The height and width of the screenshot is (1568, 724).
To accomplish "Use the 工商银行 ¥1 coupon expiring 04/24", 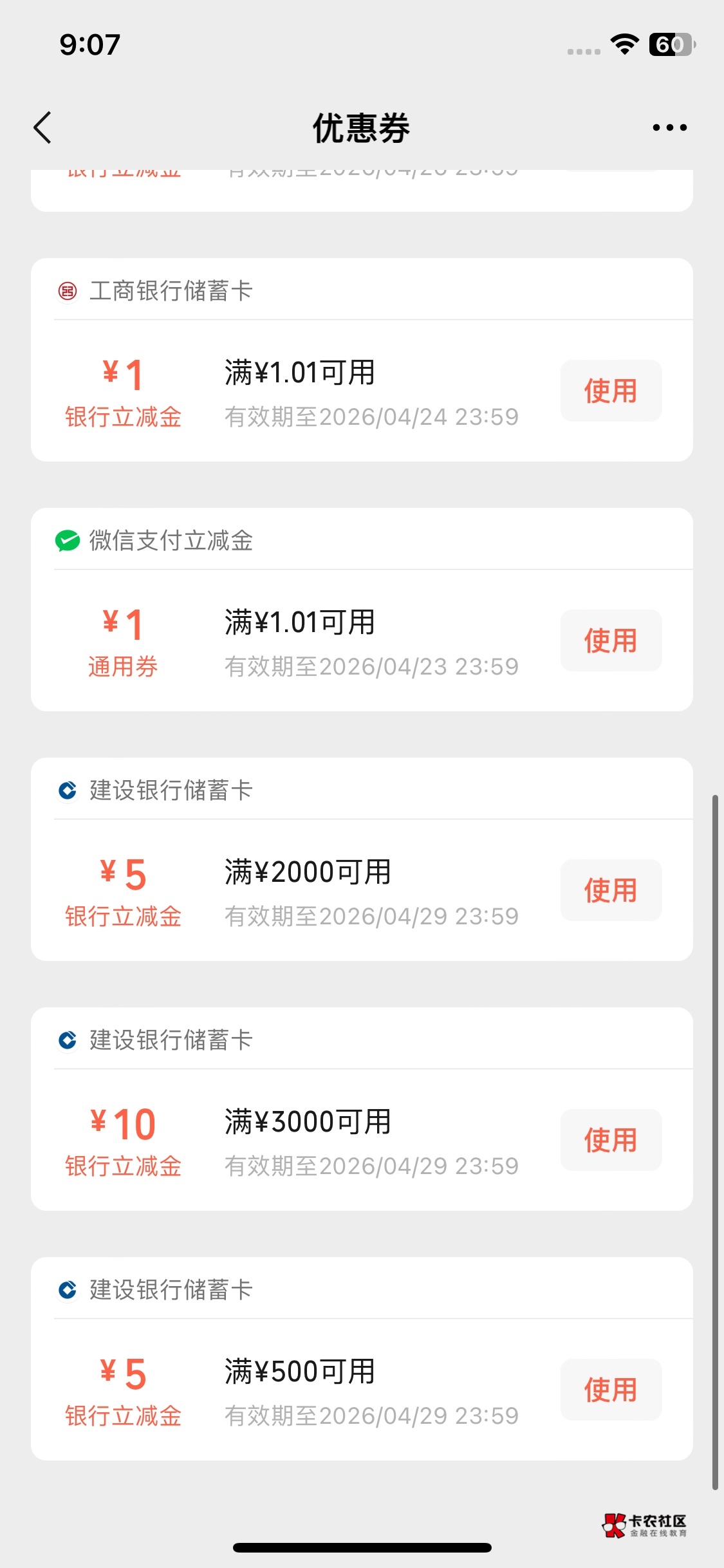I will [610, 391].
